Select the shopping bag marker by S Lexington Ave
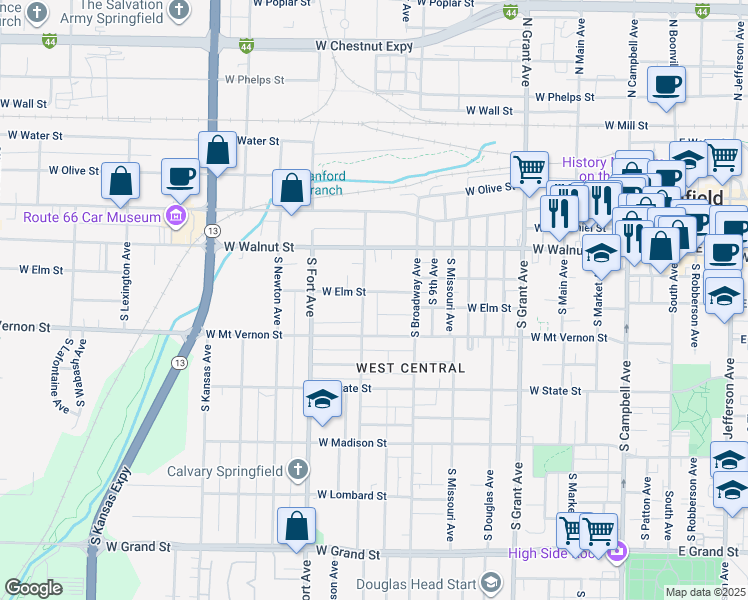Screen dimensions: 748x600 120,181
